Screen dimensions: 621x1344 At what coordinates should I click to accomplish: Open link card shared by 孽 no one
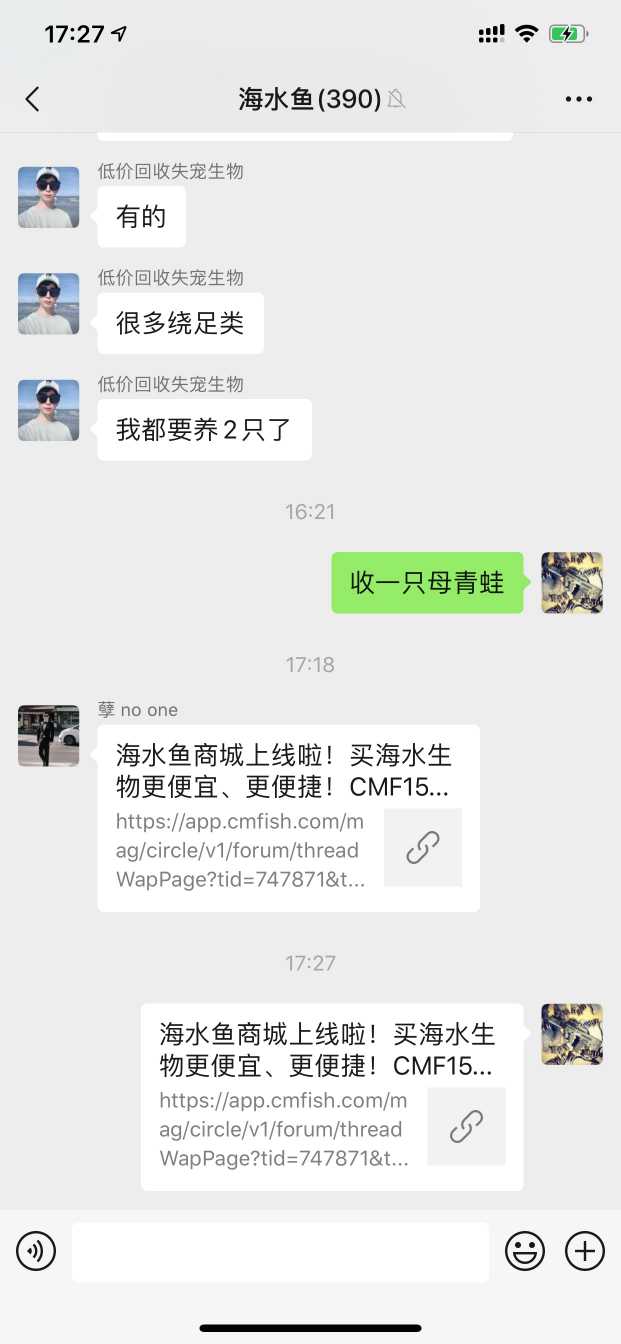(x=288, y=818)
